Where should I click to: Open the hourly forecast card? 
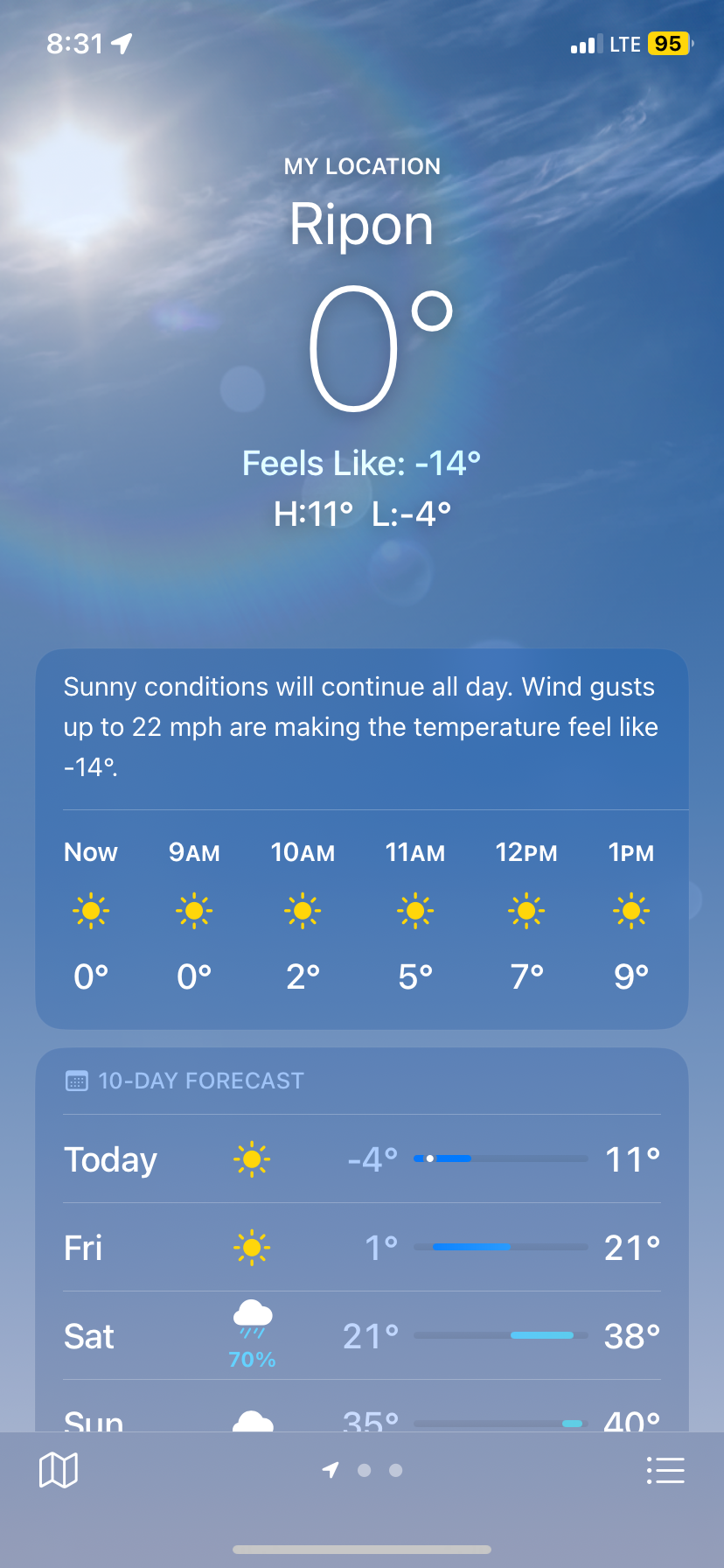coord(361,919)
